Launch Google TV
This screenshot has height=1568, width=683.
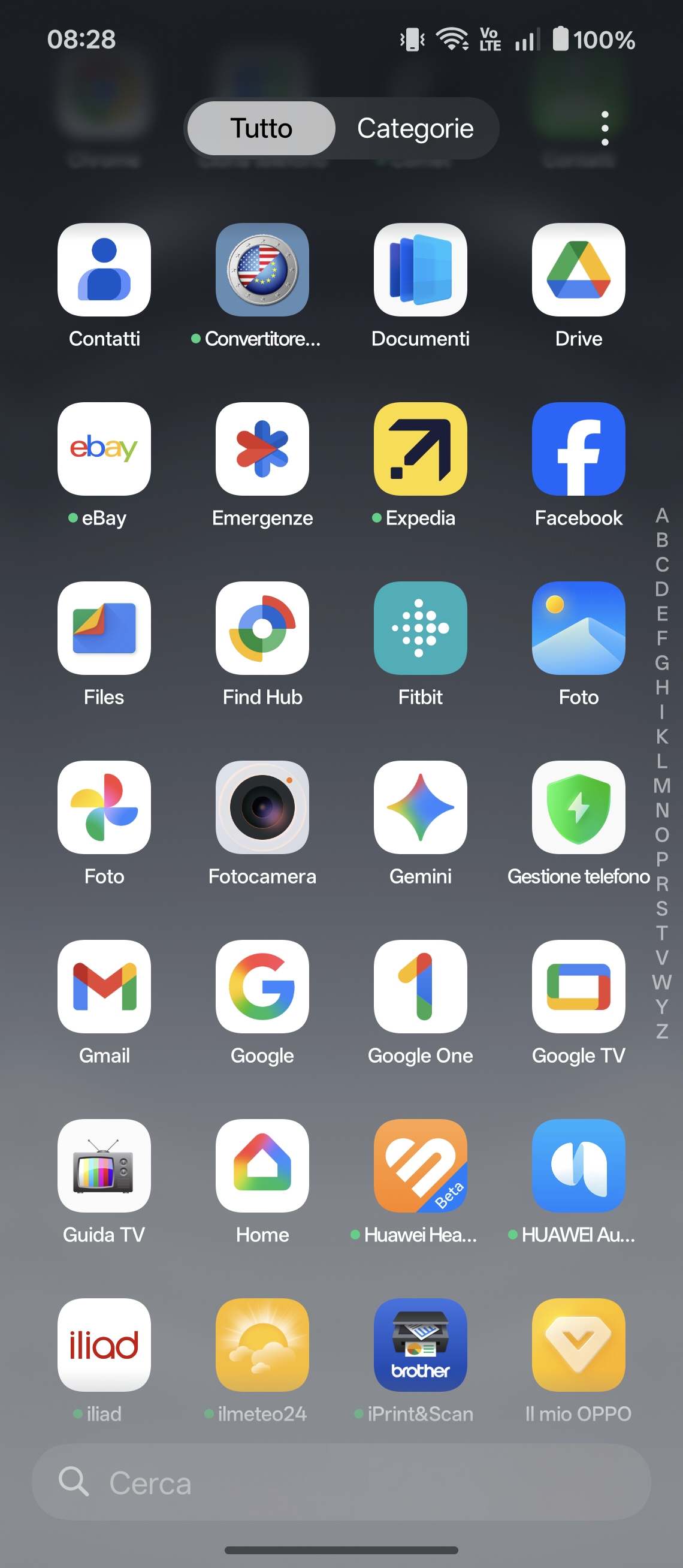pyautogui.click(x=578, y=987)
